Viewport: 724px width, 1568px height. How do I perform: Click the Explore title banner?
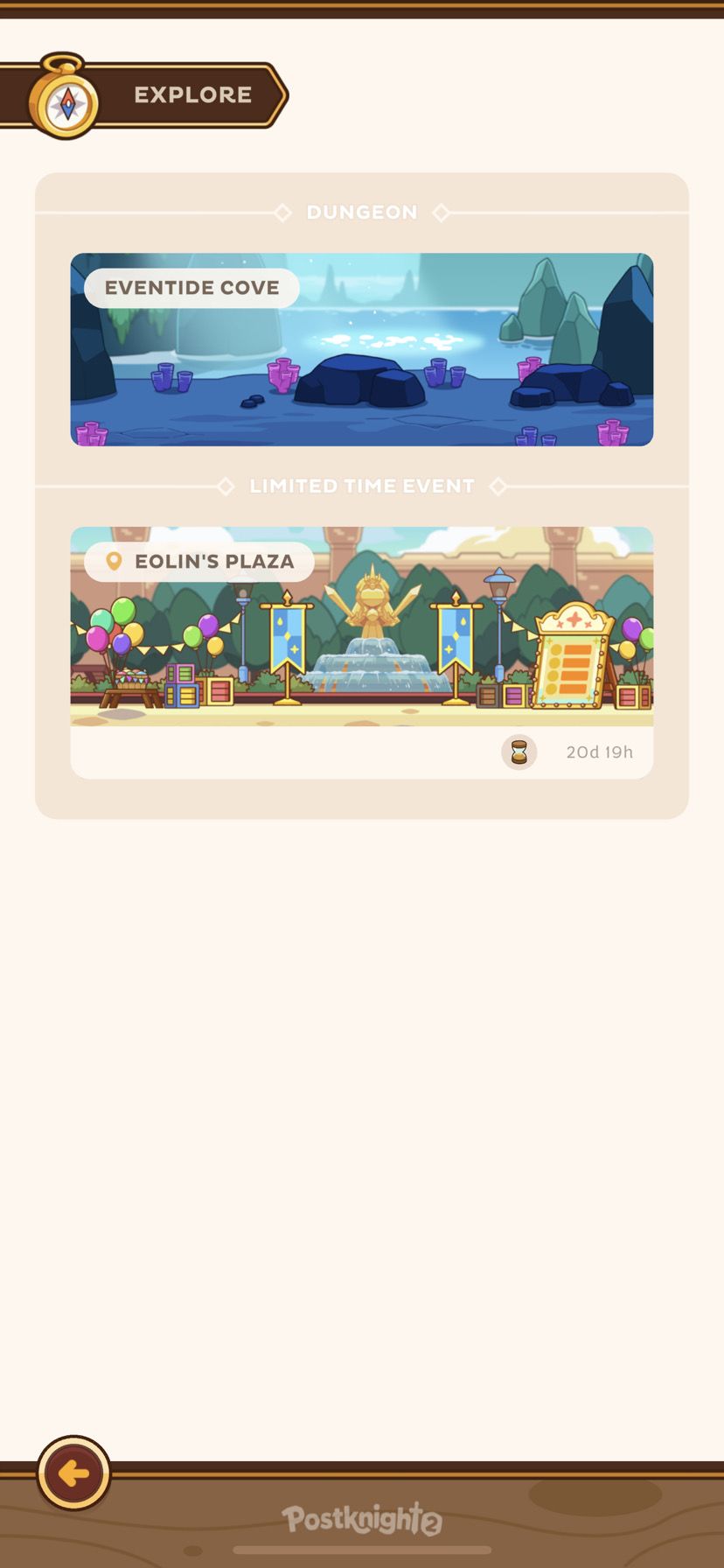[192, 94]
